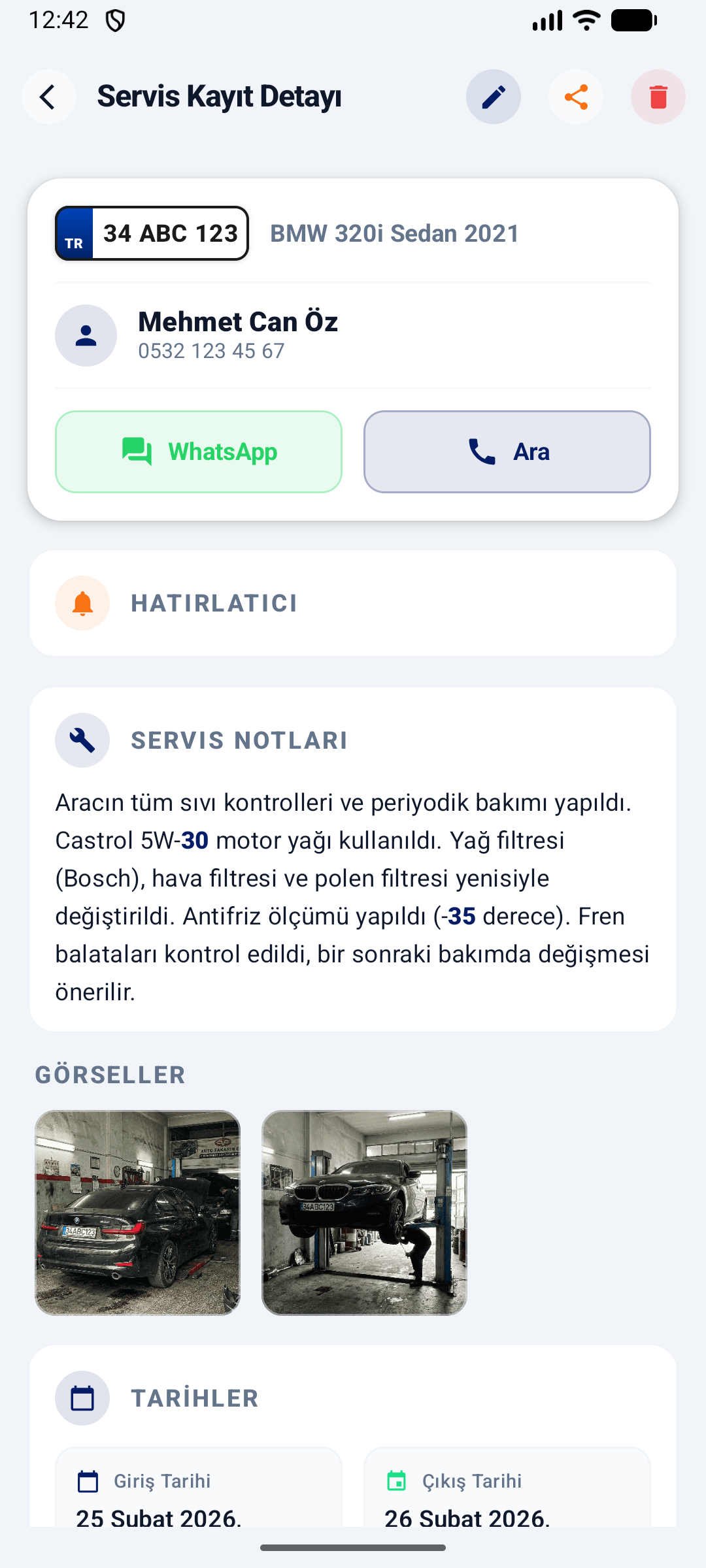
Task: Tap the orange bell icon next to HATIRLATICI
Action: click(x=82, y=603)
